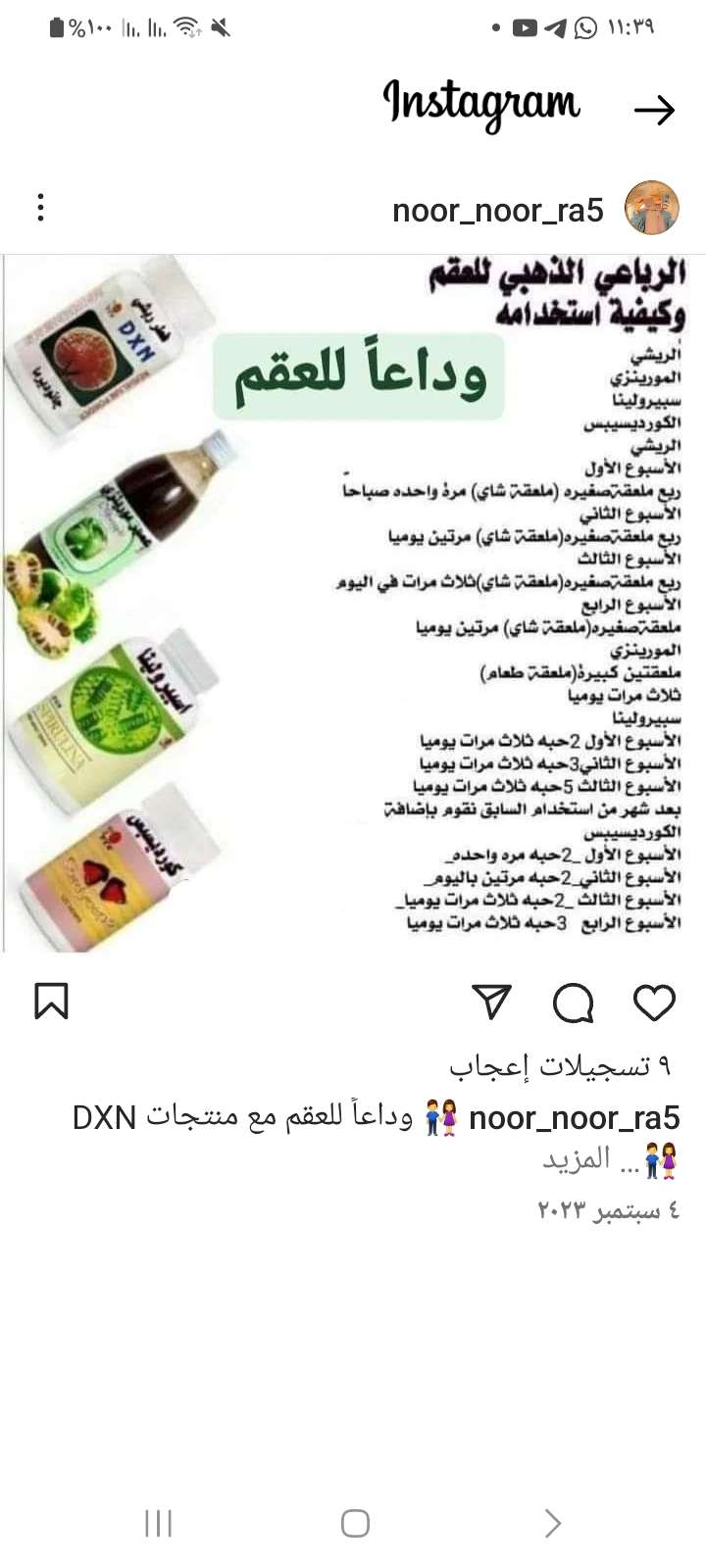Viewport: 706px width, 1568px height.
Task: Open the comments on this post
Action: point(574,1002)
